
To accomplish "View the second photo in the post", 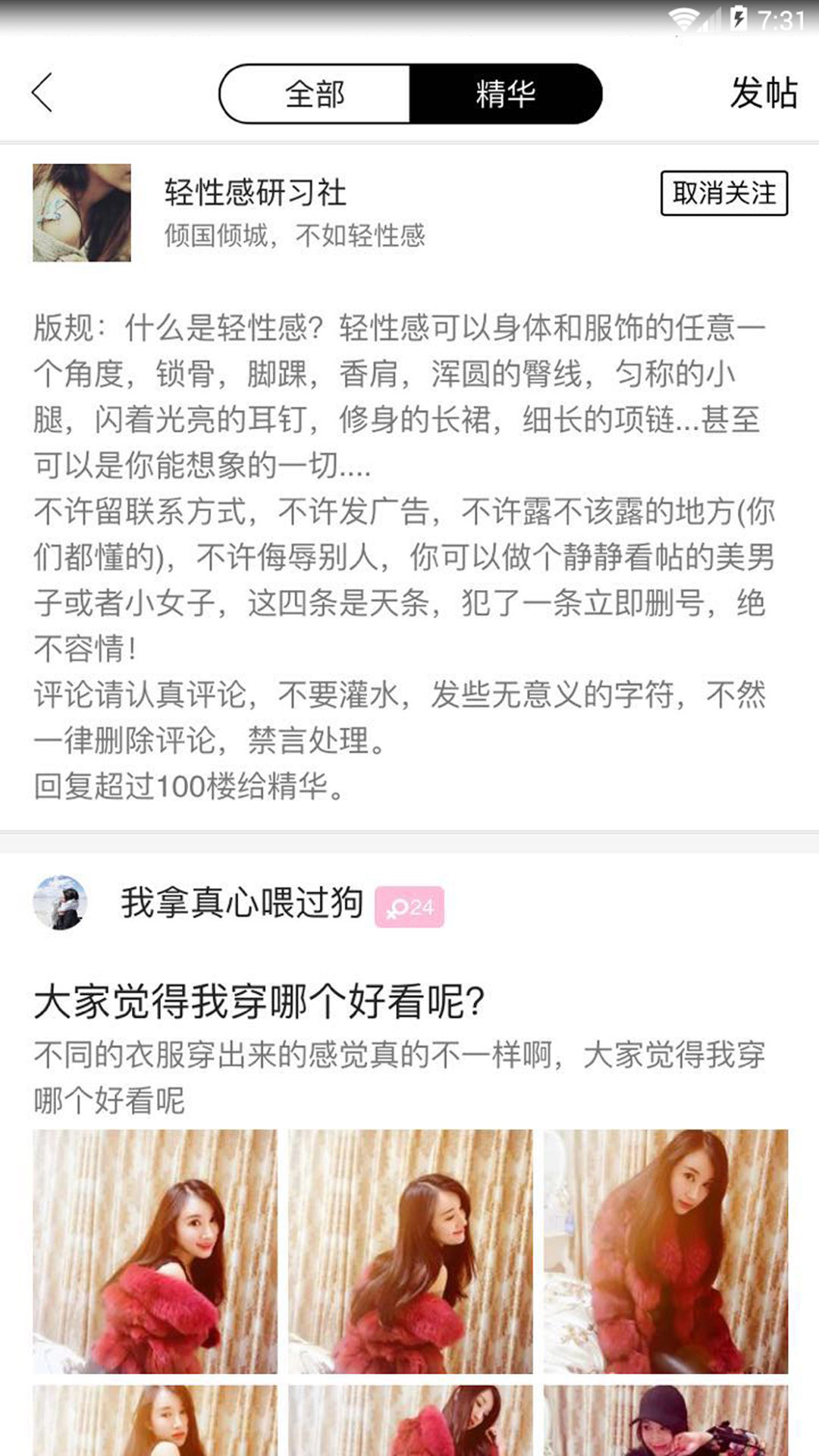I will click(x=410, y=1251).
